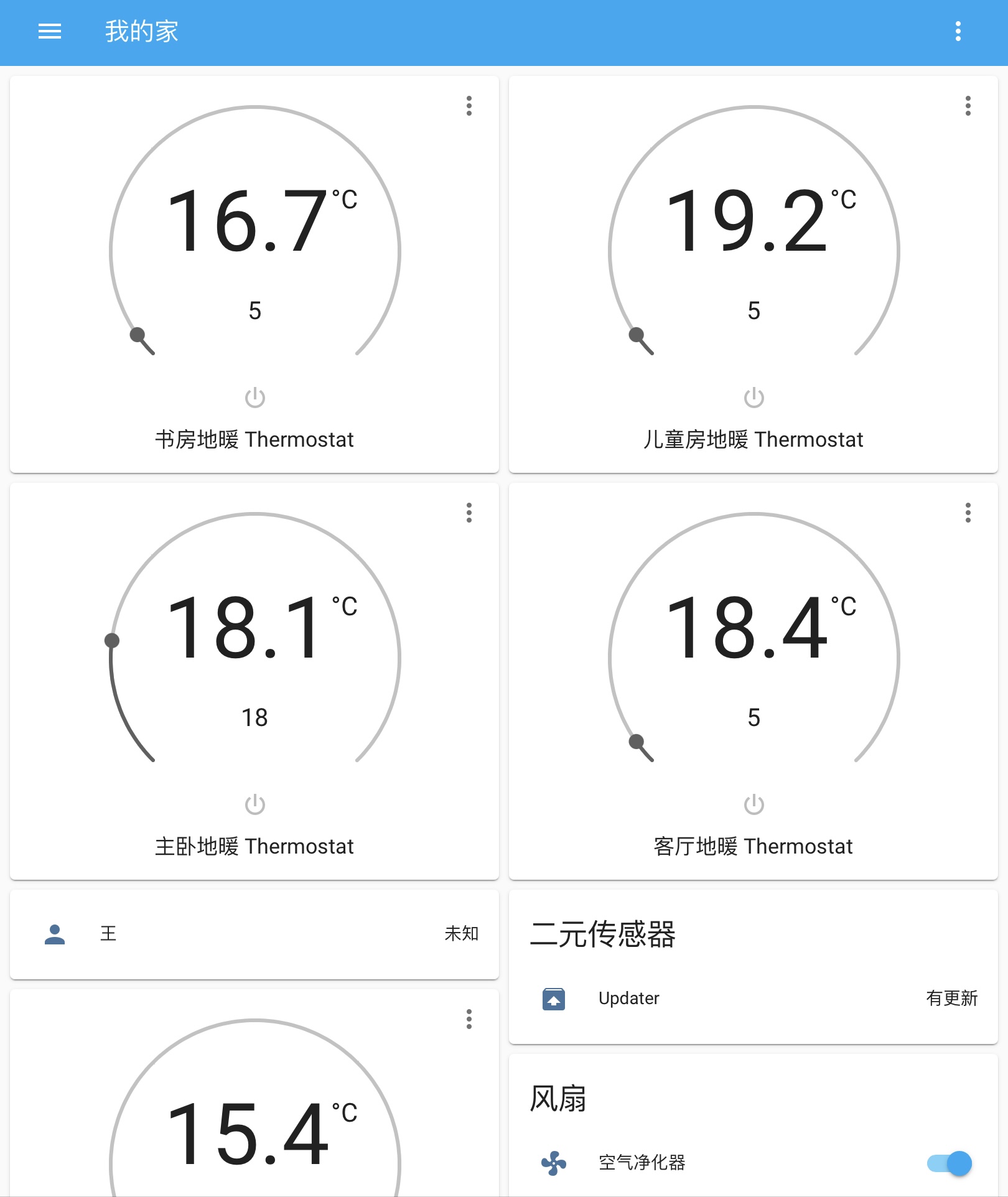Open options menu on 客厅地暖 card
1008x1197 pixels.
pyautogui.click(x=968, y=513)
